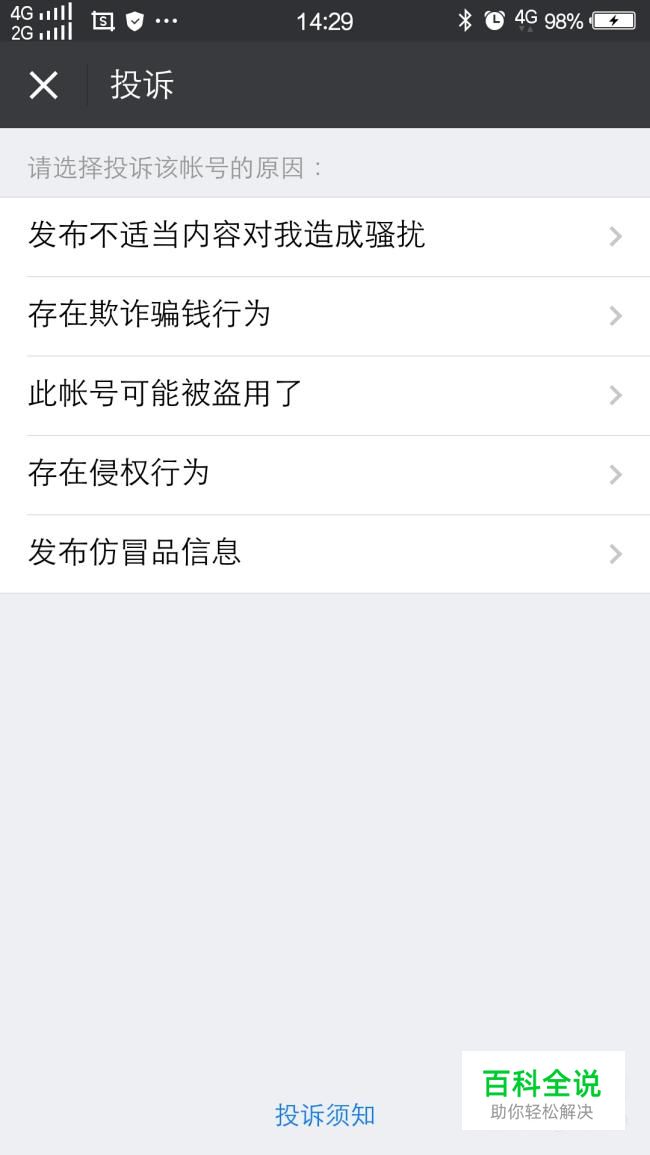This screenshot has width=650, height=1155.
Task: Select 存在侵权行为 reason
Action: [x=325, y=475]
